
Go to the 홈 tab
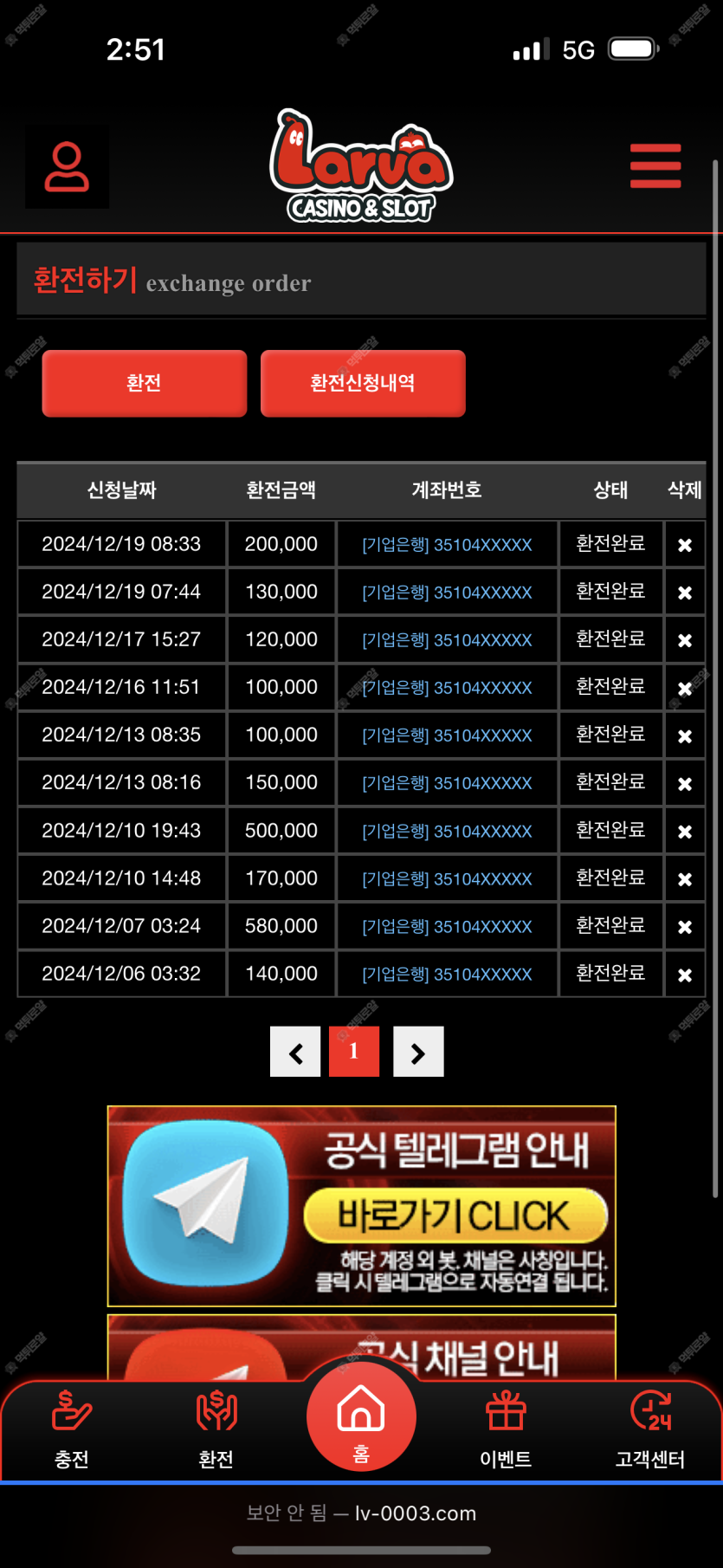[361, 1416]
